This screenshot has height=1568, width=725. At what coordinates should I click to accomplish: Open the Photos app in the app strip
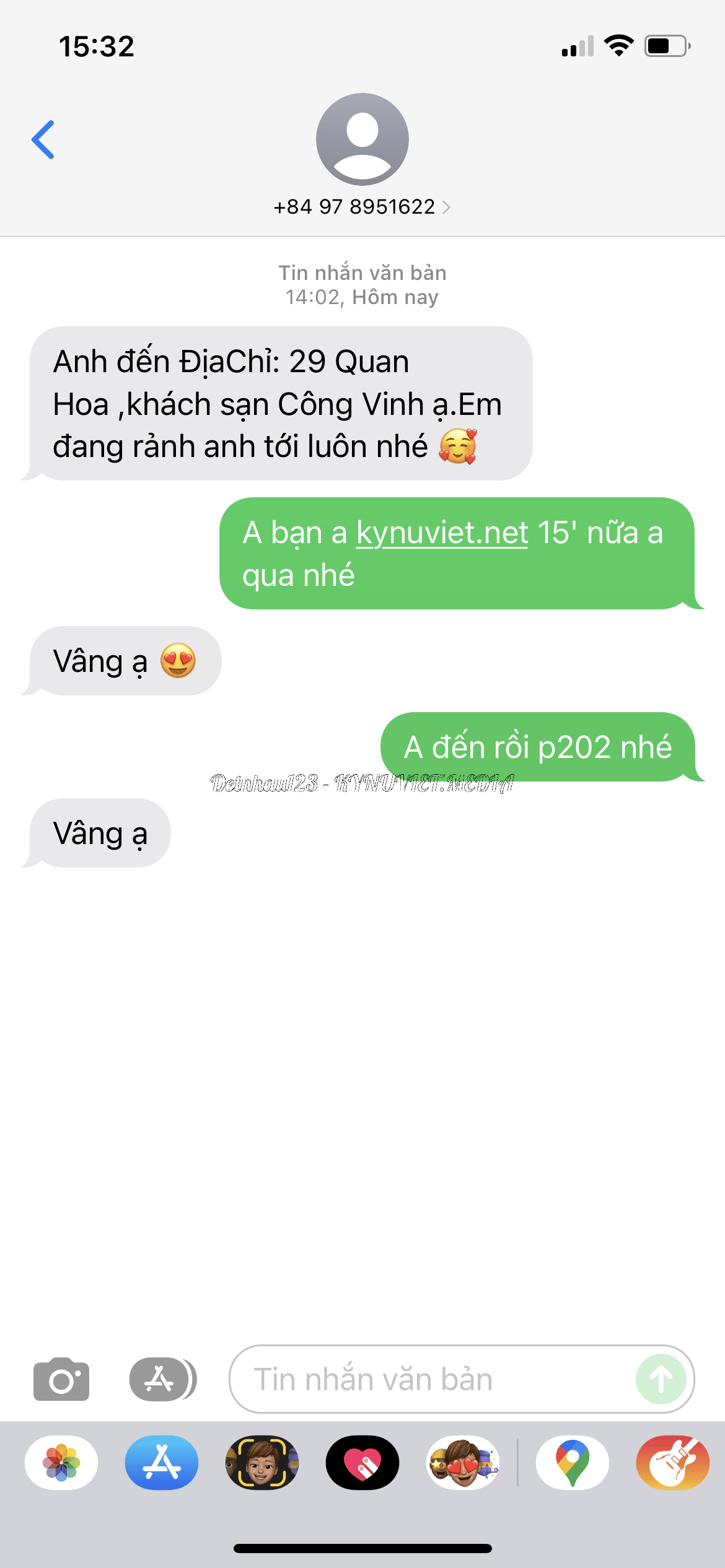(61, 1463)
